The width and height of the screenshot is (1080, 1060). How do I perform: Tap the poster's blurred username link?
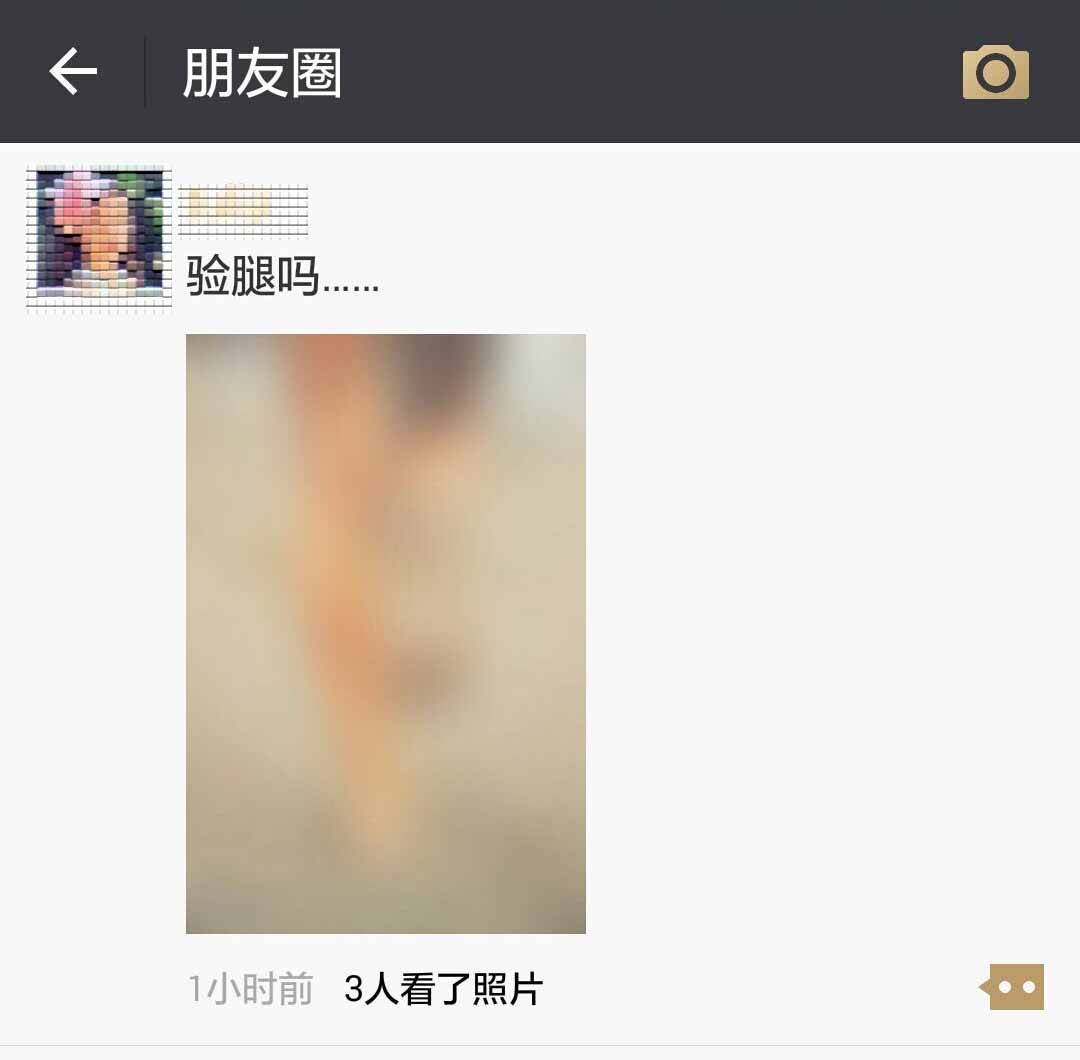click(243, 210)
